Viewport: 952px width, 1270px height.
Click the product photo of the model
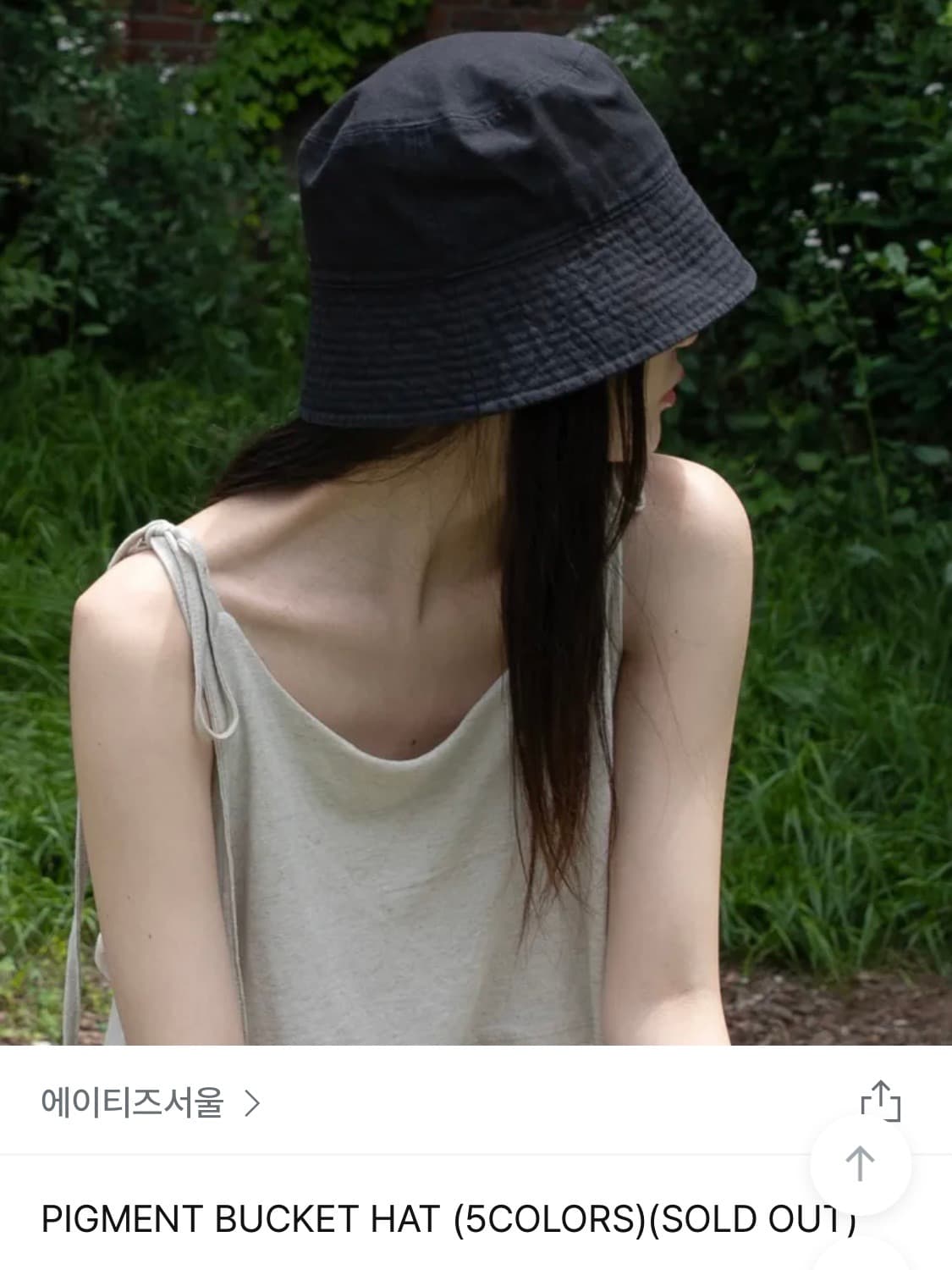click(x=474, y=525)
